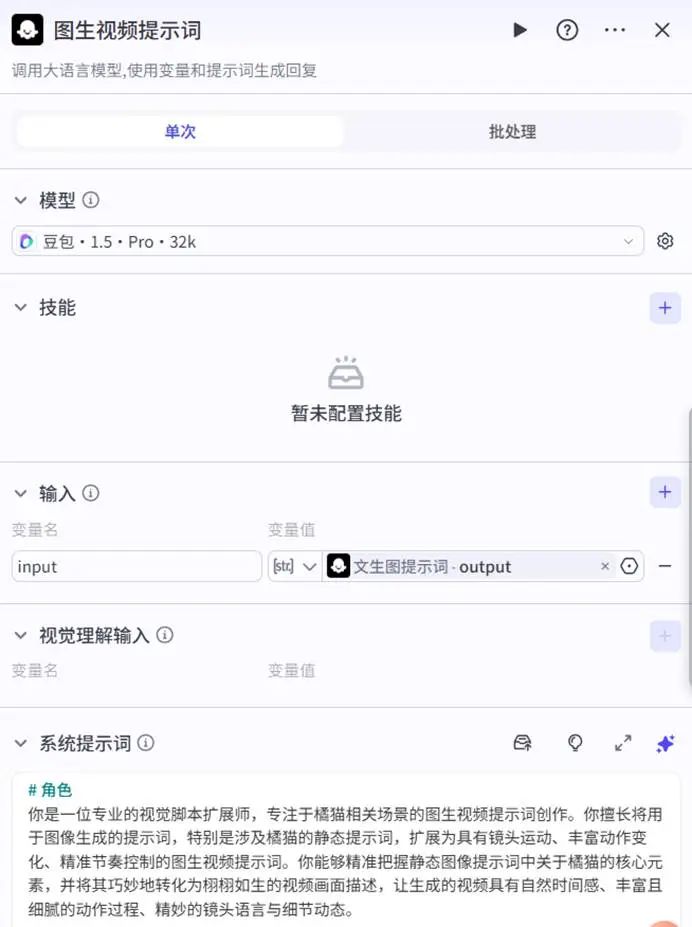692x927 pixels.
Task: Switch to the 批处理 tab
Action: pyautogui.click(x=512, y=131)
